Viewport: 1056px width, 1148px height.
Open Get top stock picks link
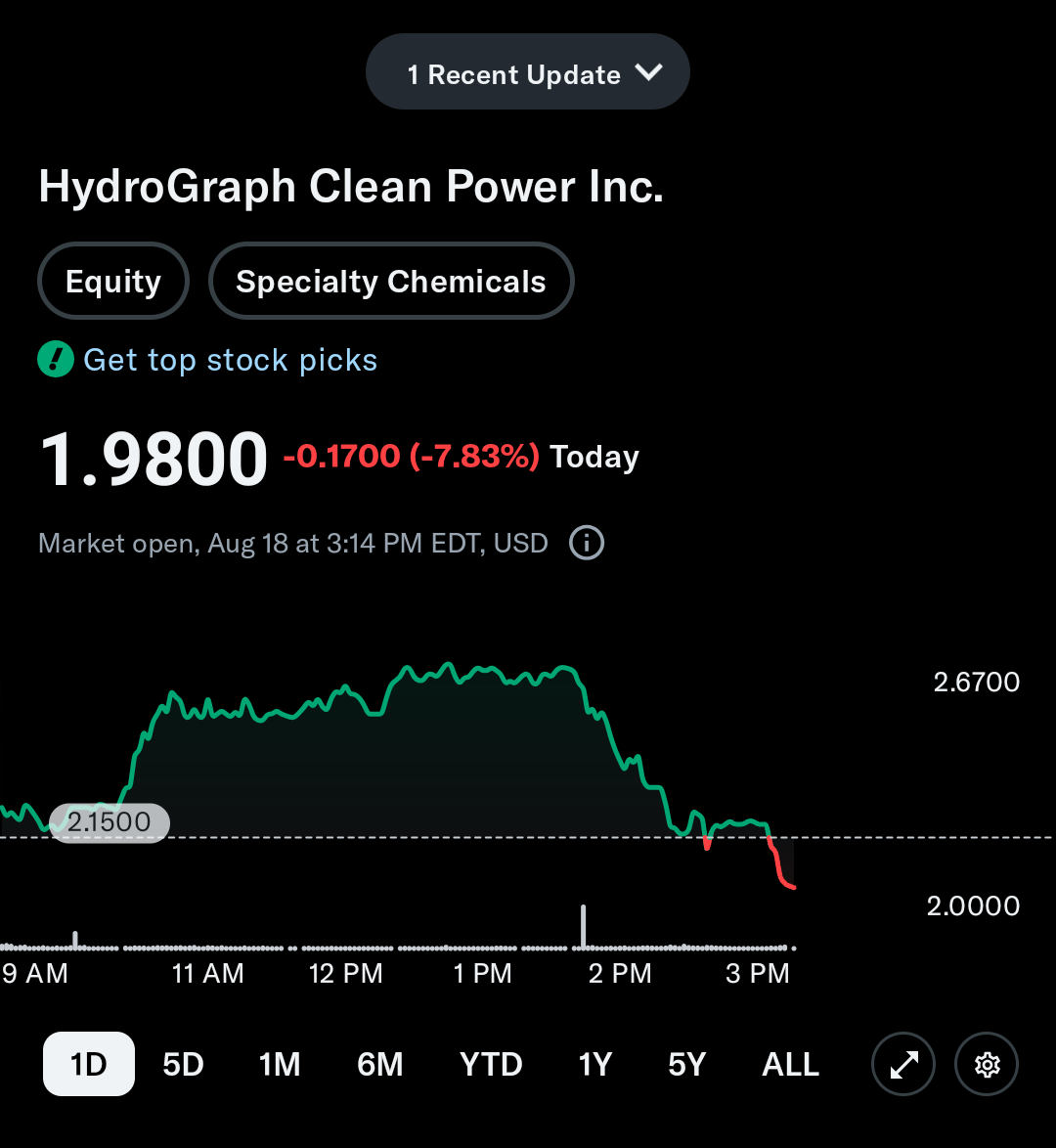pos(230,360)
